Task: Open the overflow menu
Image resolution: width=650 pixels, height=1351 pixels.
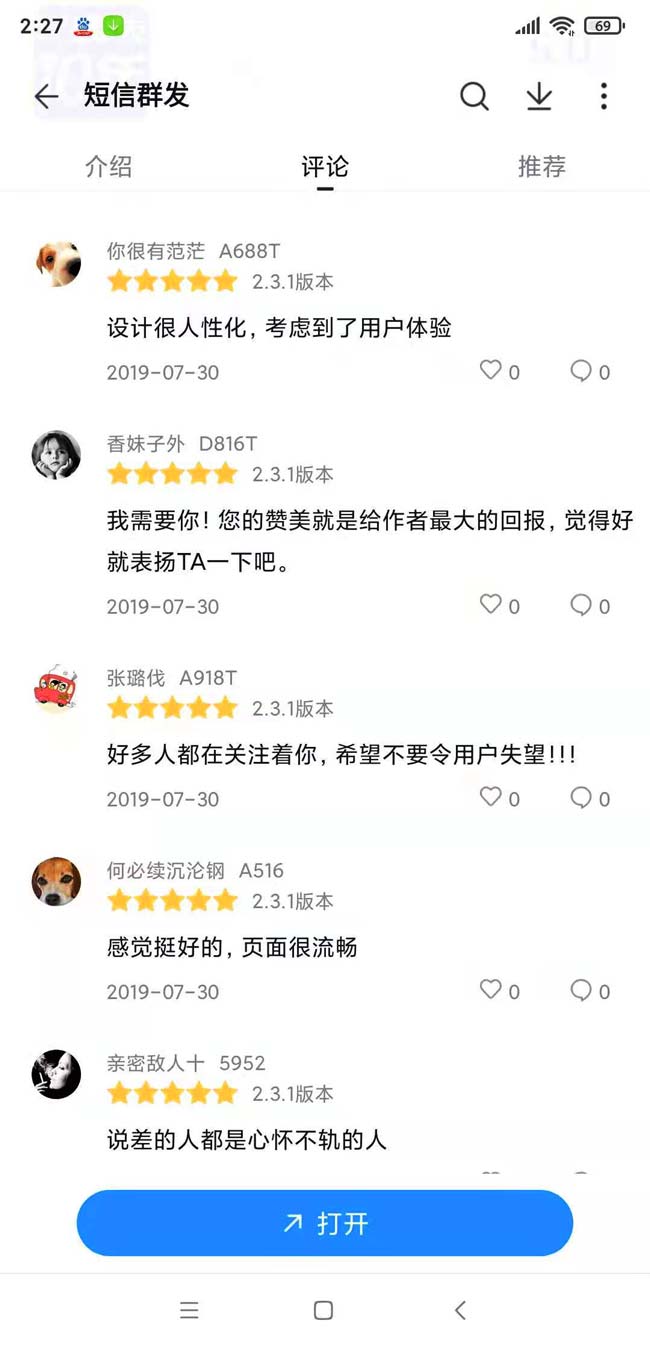Action: coord(603,96)
